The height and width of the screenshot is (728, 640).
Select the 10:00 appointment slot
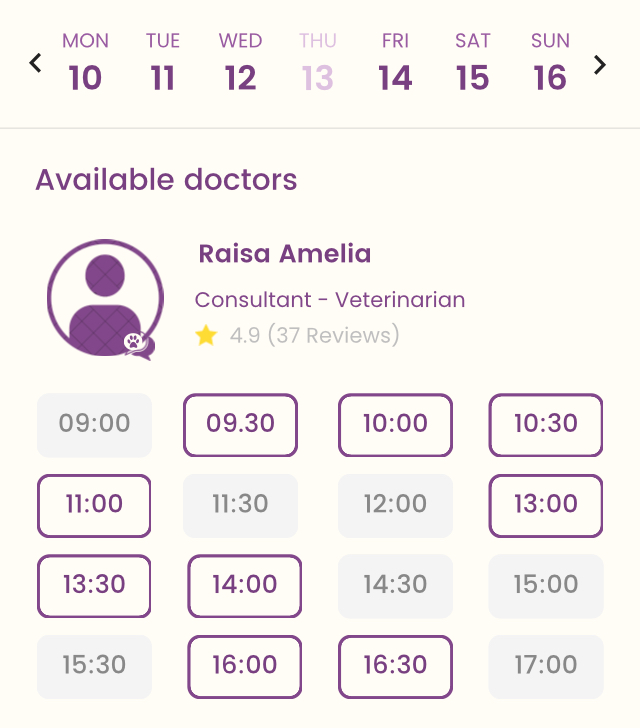point(395,424)
